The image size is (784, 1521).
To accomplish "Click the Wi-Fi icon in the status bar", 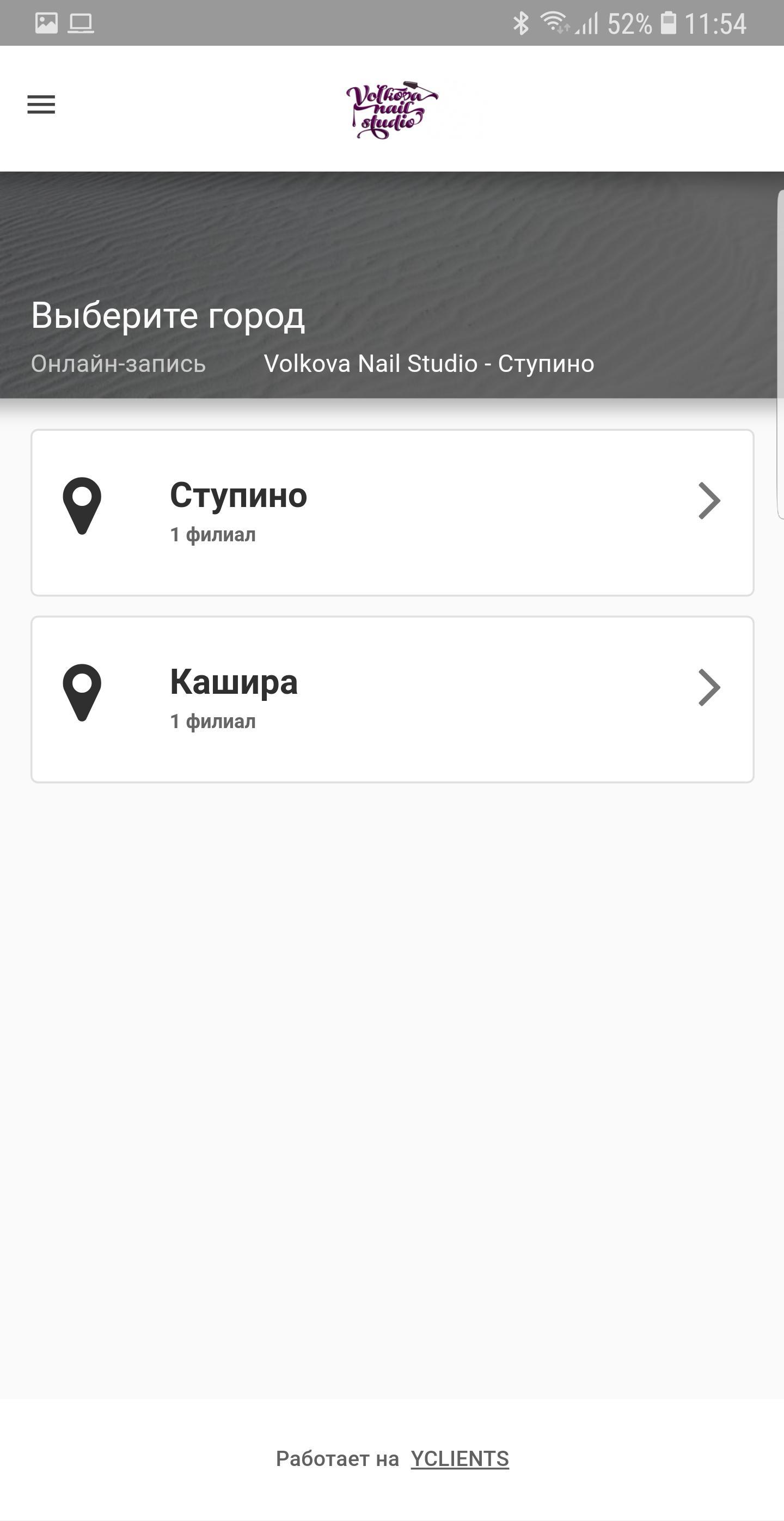I will 554,22.
